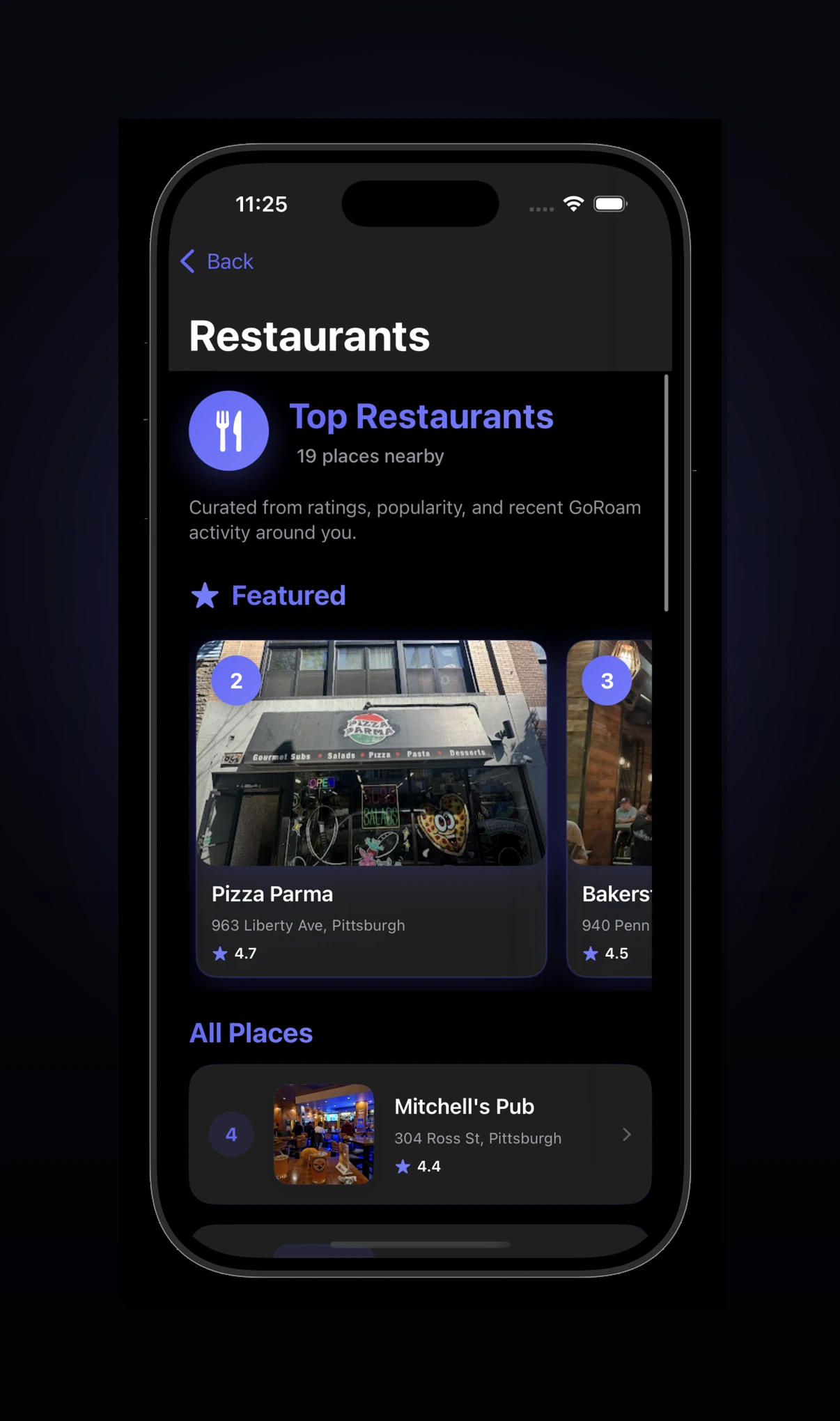
Task: Select the All Places section header
Action: coord(250,1034)
